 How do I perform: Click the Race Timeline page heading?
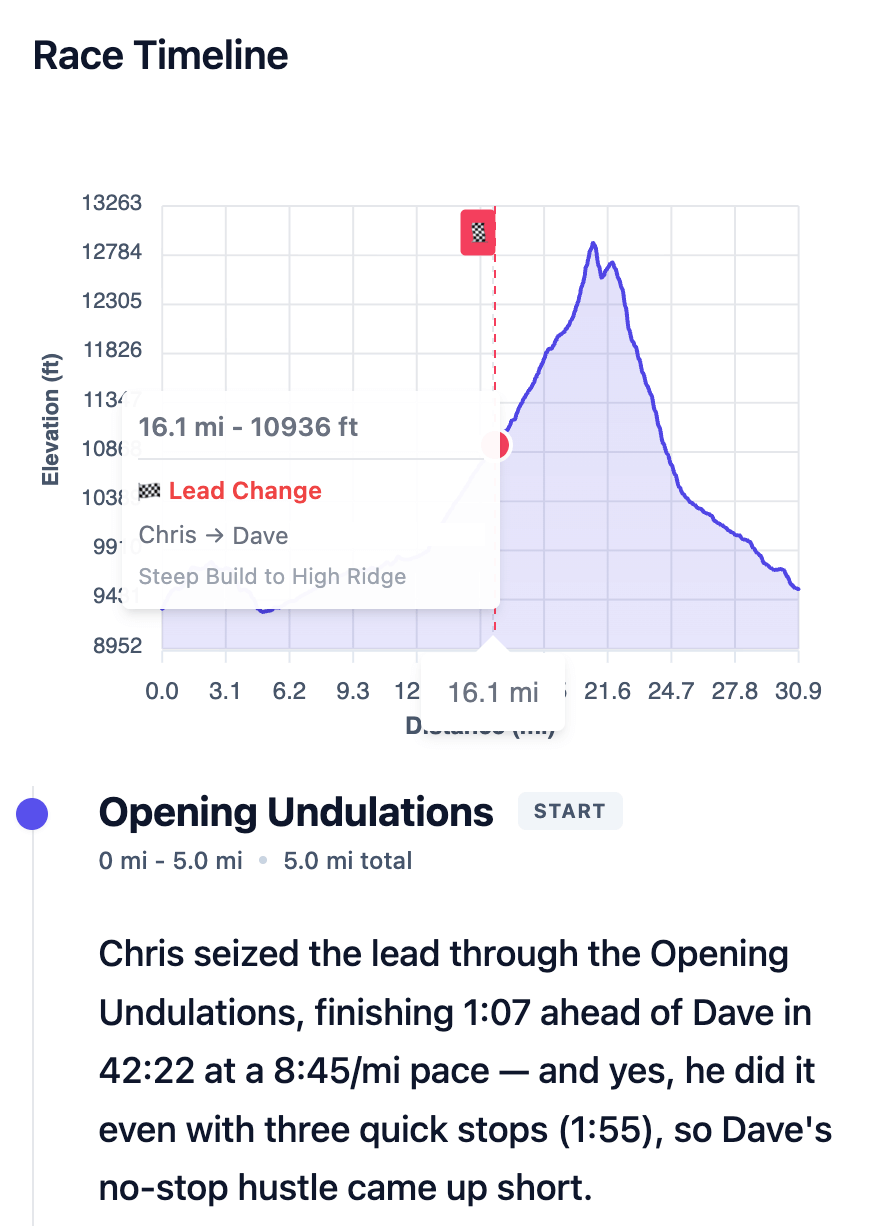160,55
